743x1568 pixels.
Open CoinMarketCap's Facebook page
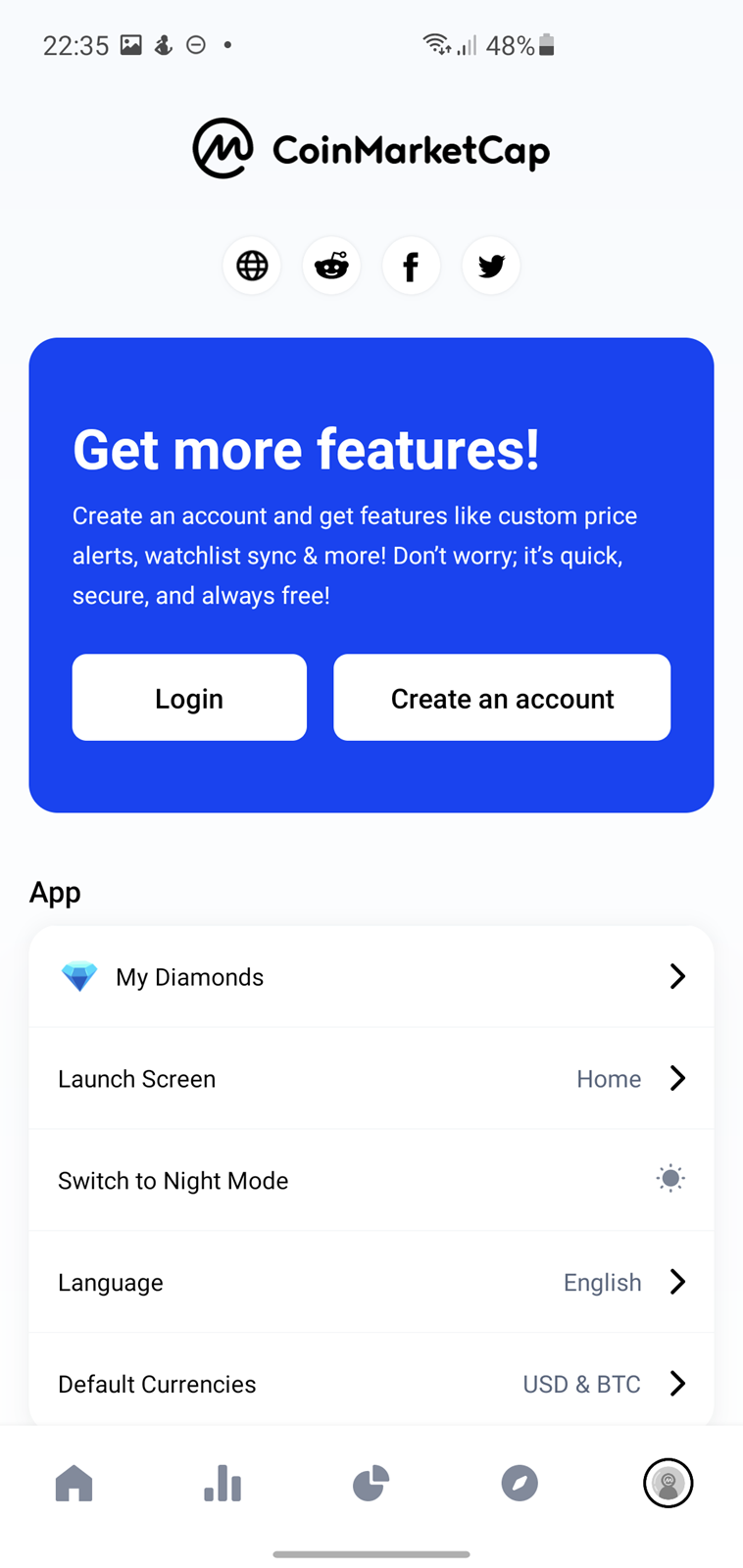pyautogui.click(x=411, y=266)
